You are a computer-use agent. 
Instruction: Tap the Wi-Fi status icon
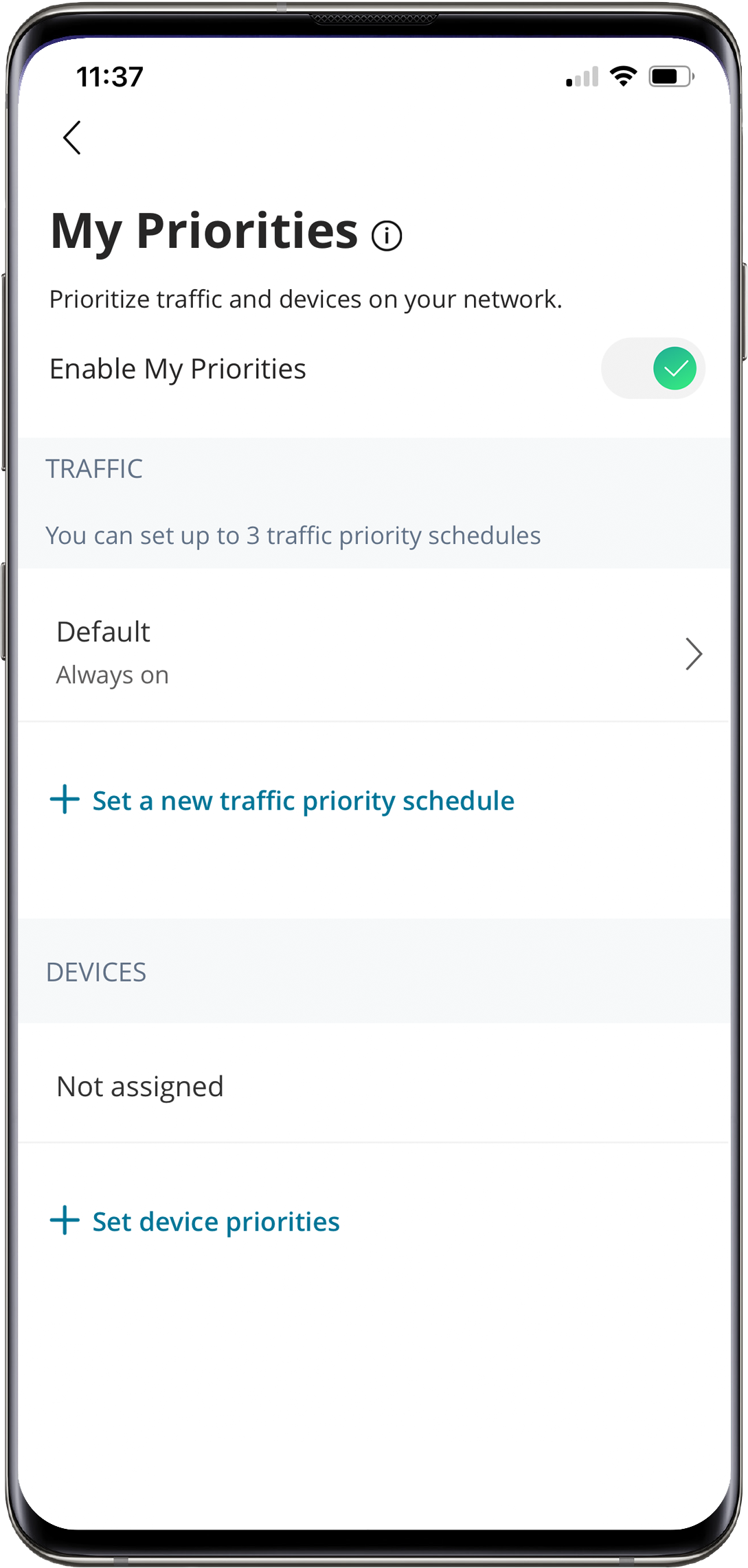[x=622, y=77]
